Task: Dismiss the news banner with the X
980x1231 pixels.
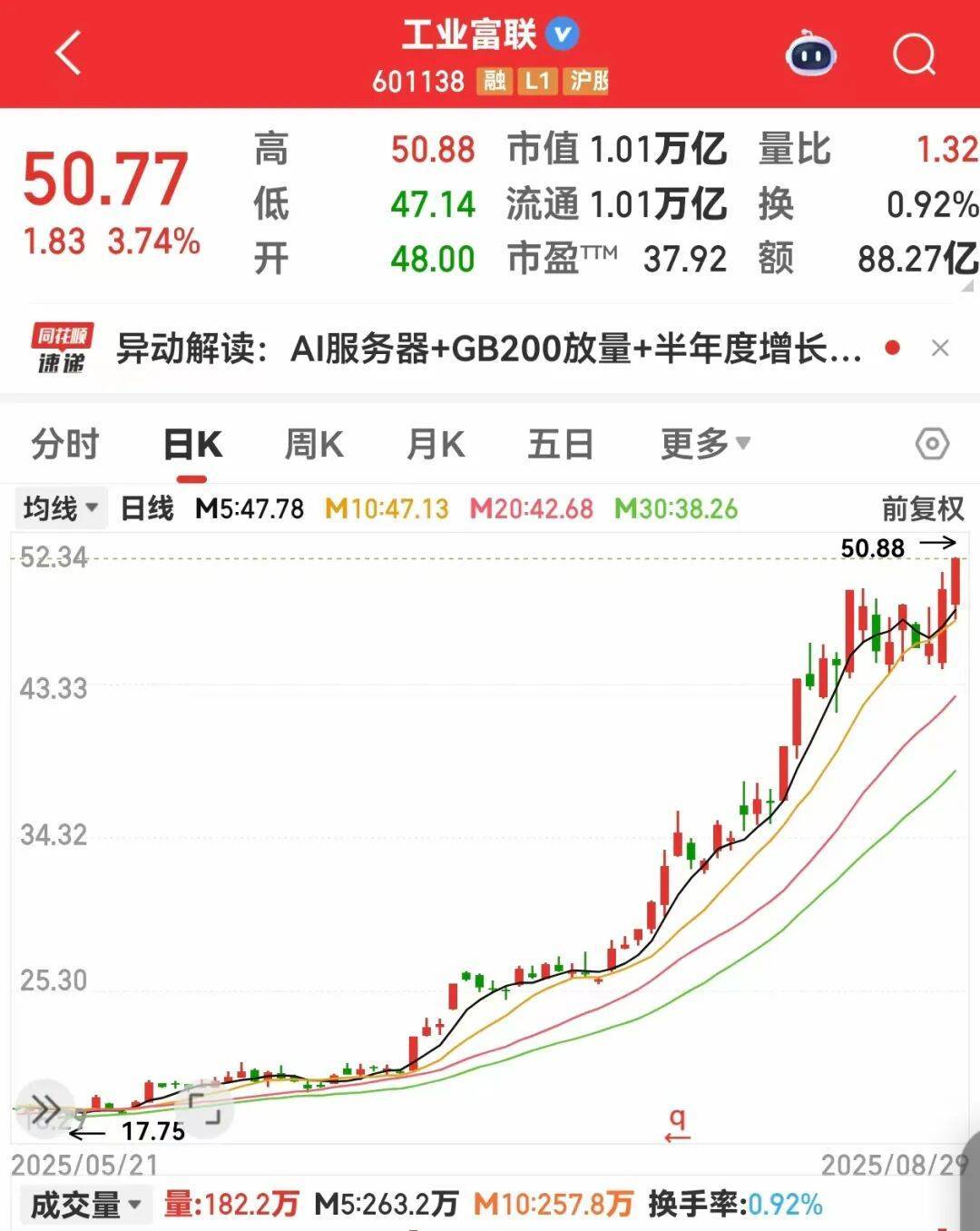Action: [940, 350]
